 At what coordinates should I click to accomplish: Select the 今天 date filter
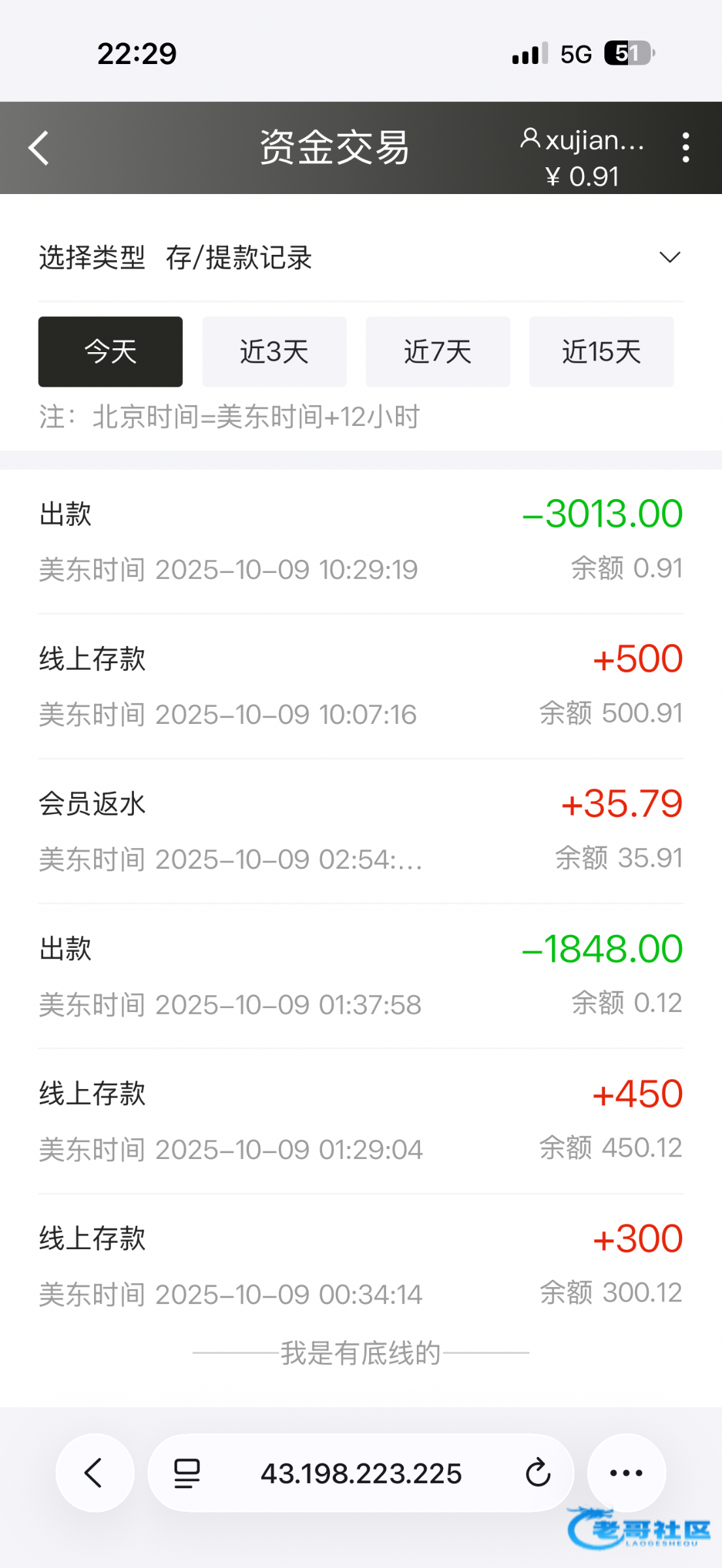coord(110,352)
